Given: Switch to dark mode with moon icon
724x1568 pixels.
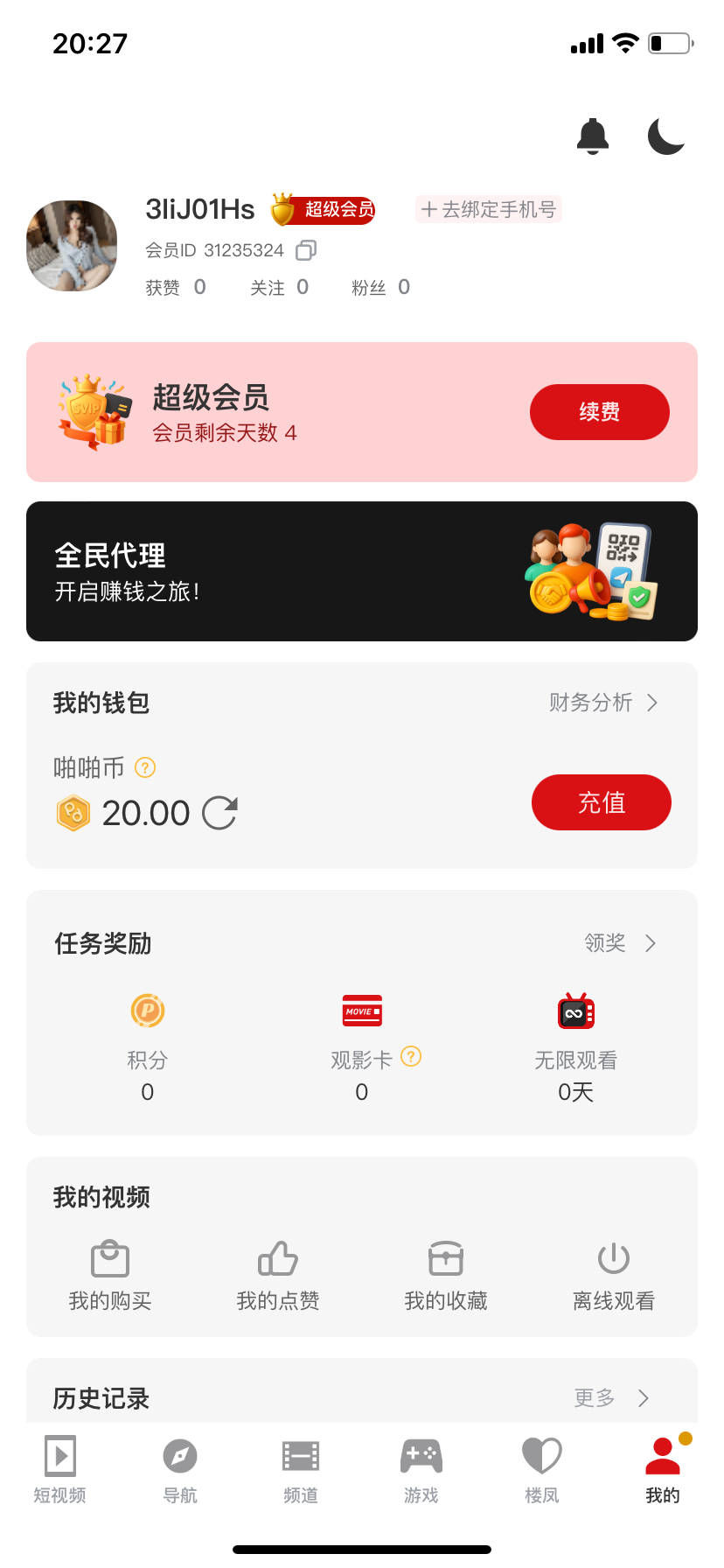Looking at the screenshot, I should point(665,136).
